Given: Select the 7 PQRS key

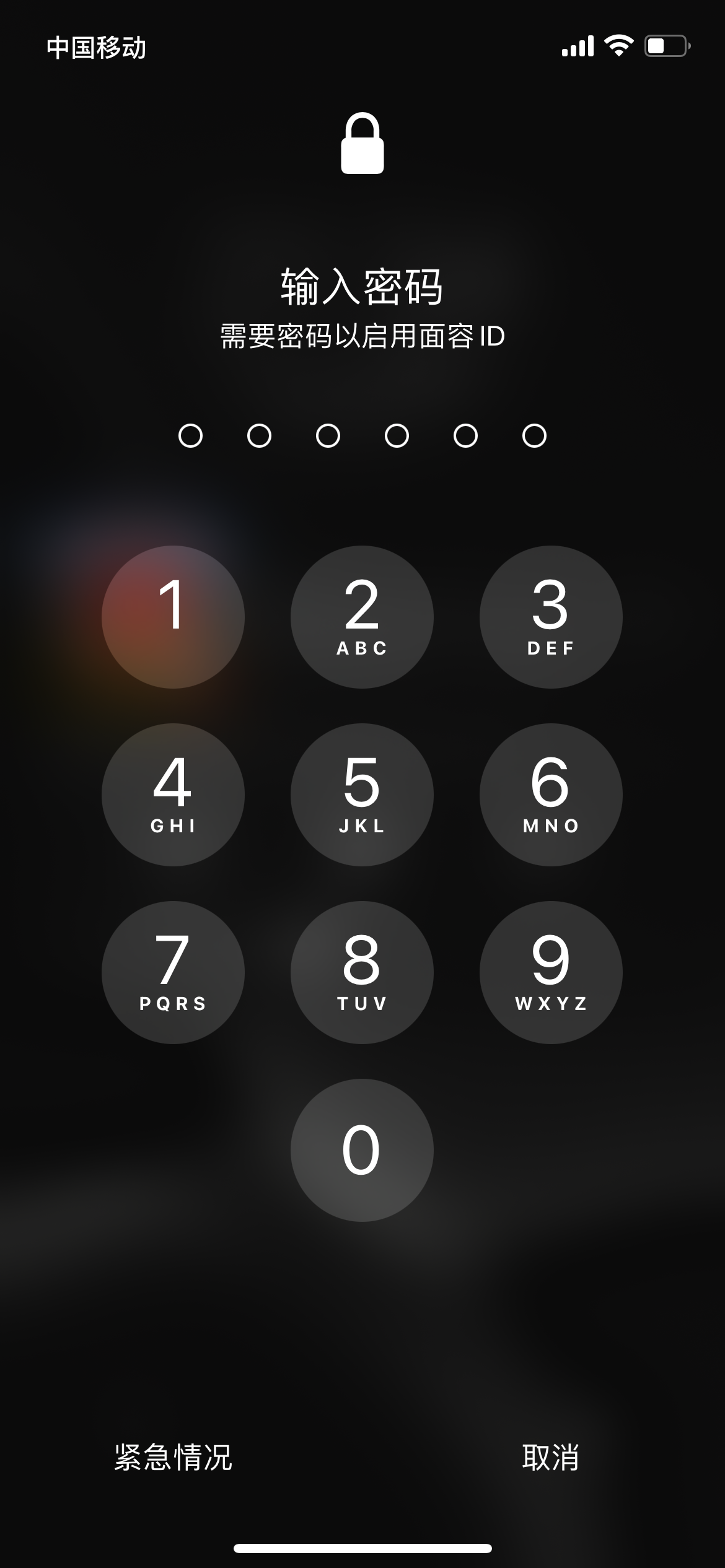Looking at the screenshot, I should pos(173,972).
